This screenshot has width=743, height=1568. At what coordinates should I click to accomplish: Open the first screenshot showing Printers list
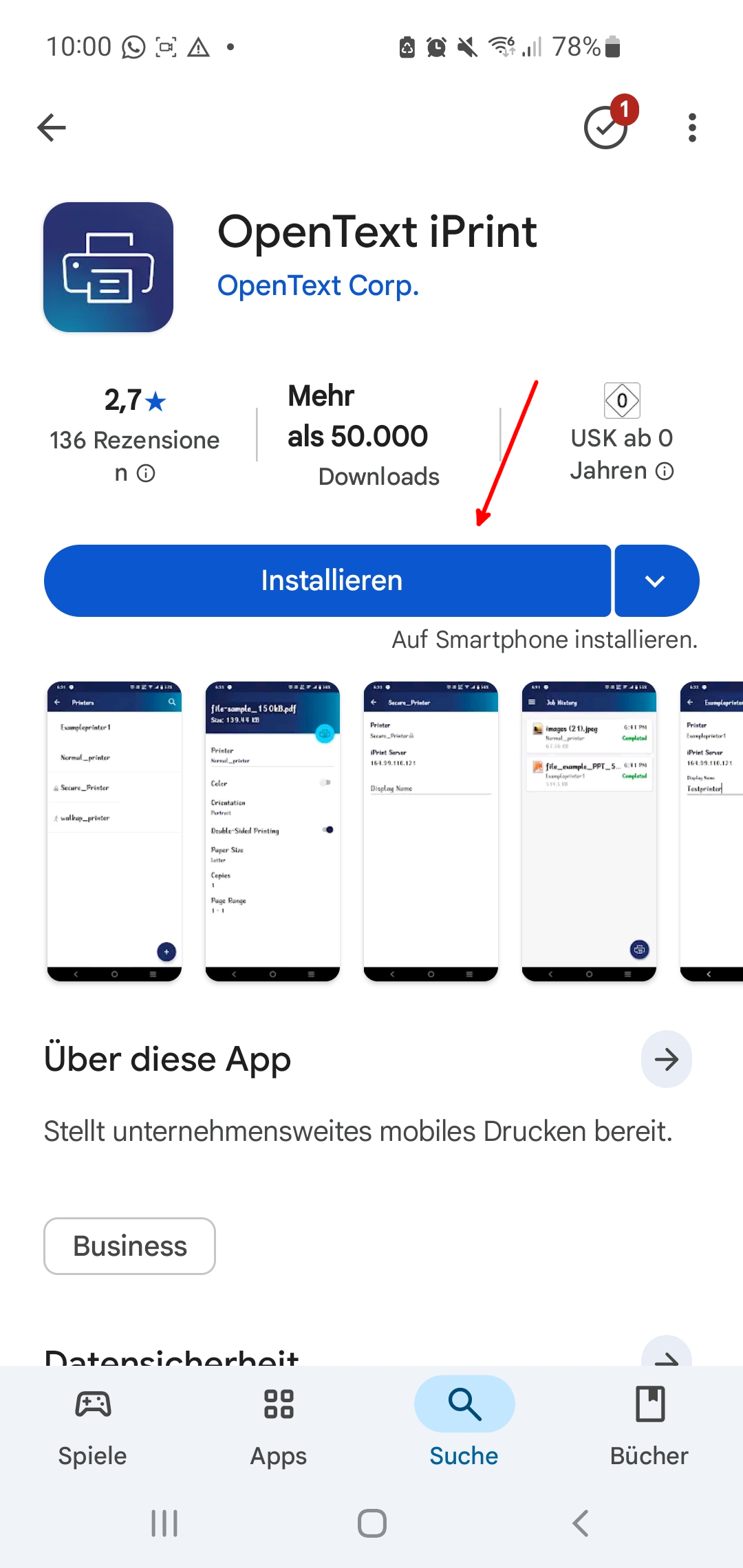pyautogui.click(x=114, y=831)
